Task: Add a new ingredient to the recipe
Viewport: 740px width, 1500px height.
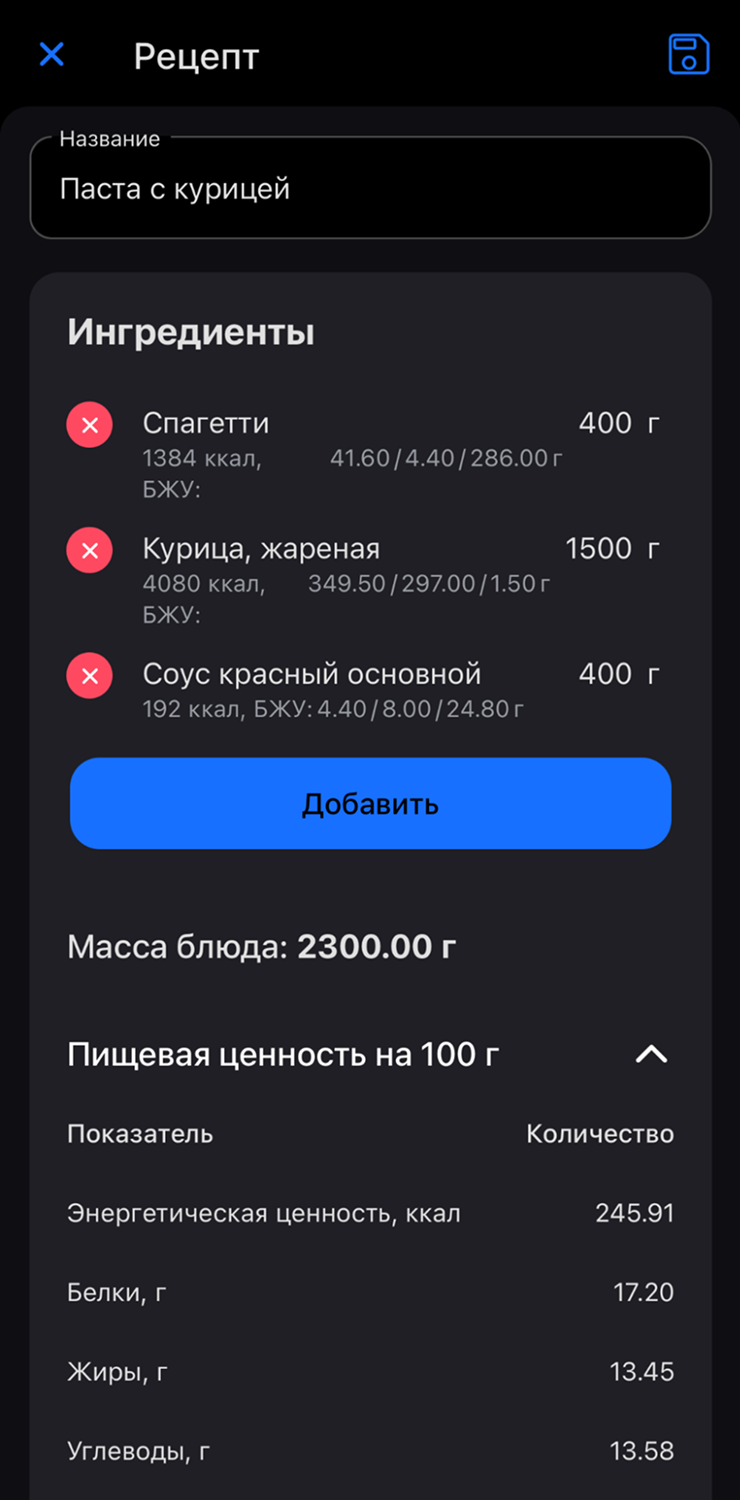Action: (370, 803)
